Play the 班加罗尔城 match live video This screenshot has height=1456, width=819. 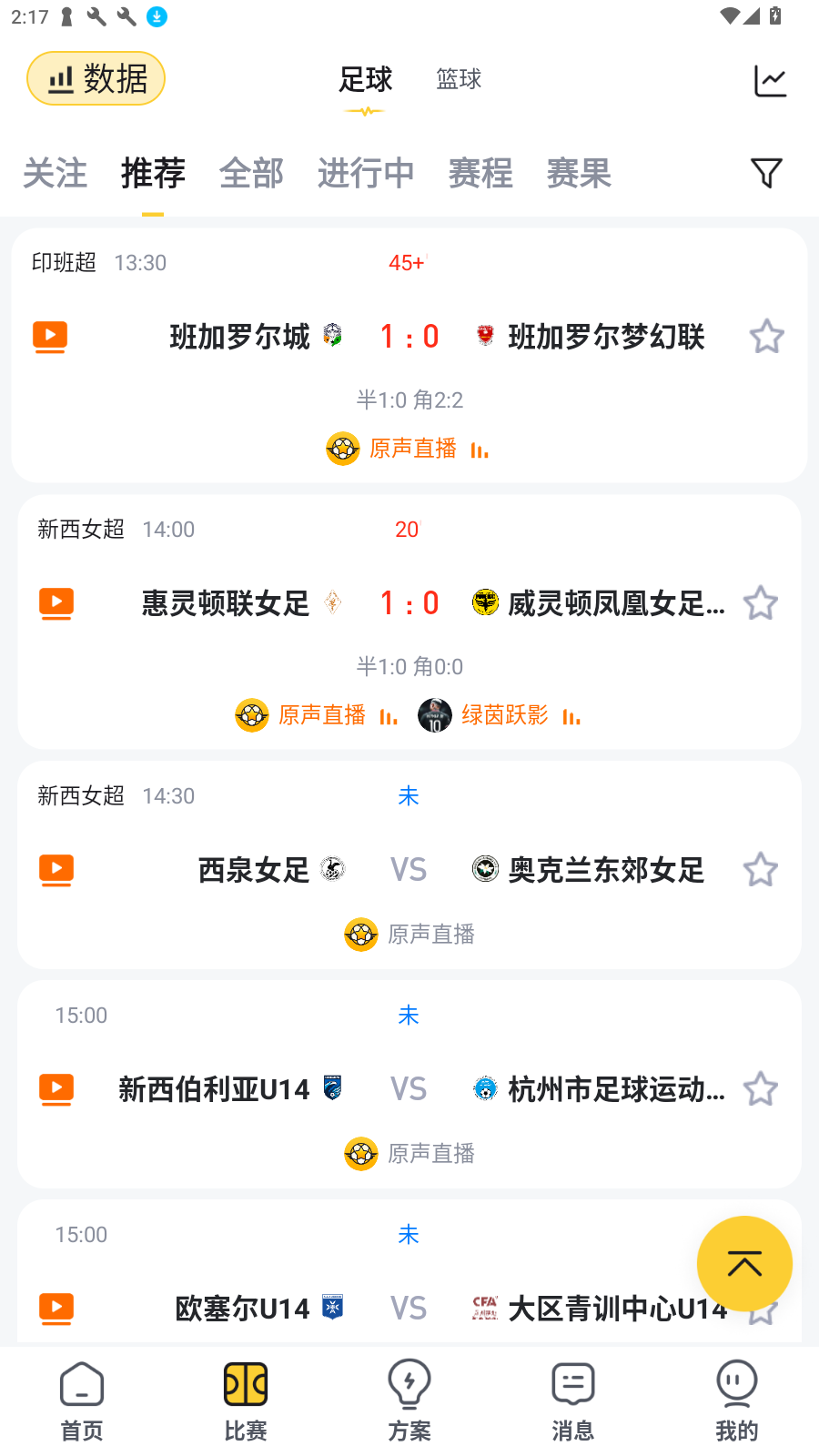pyautogui.click(x=49, y=337)
